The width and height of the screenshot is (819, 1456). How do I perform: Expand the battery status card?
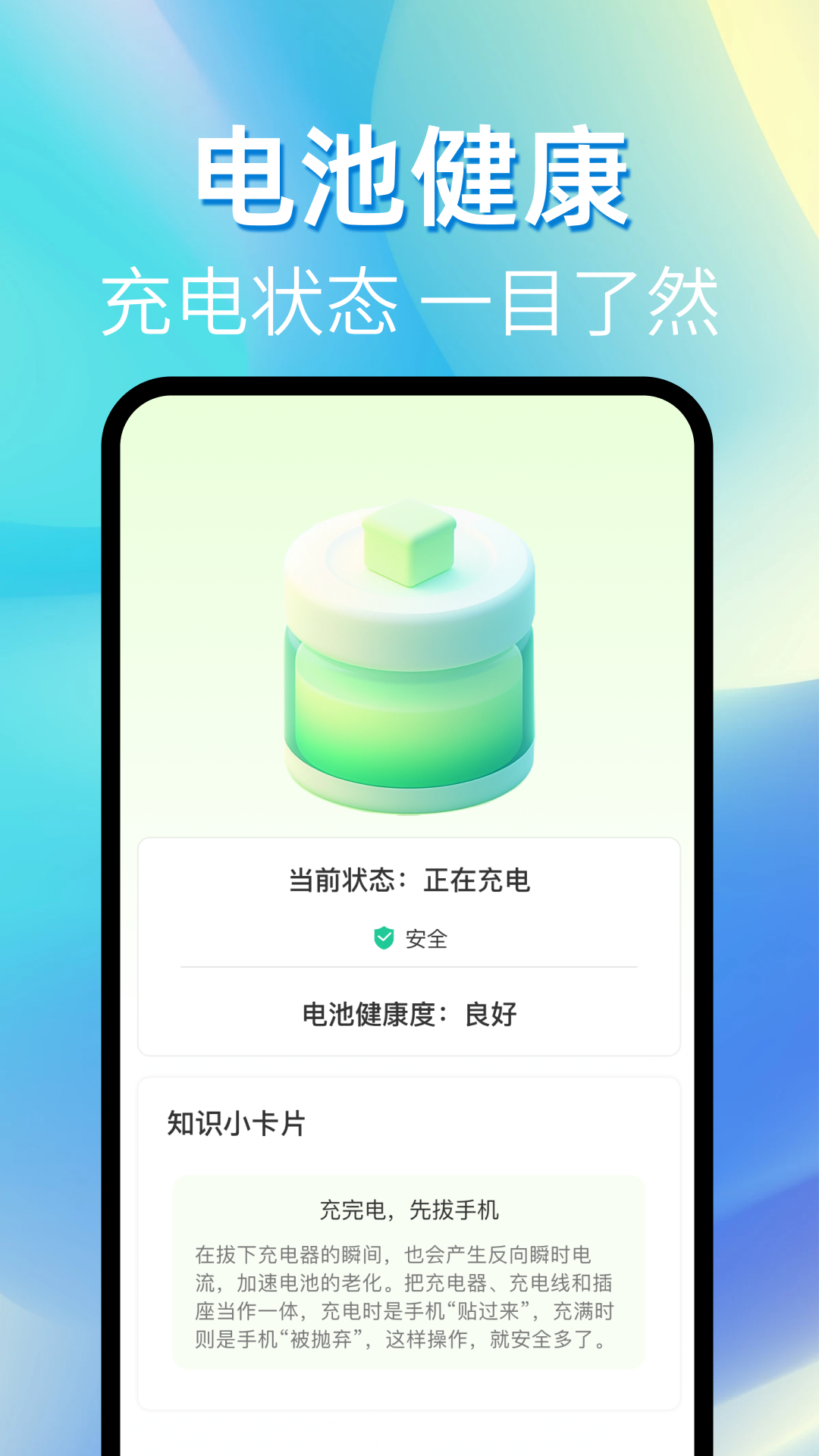pos(409,944)
